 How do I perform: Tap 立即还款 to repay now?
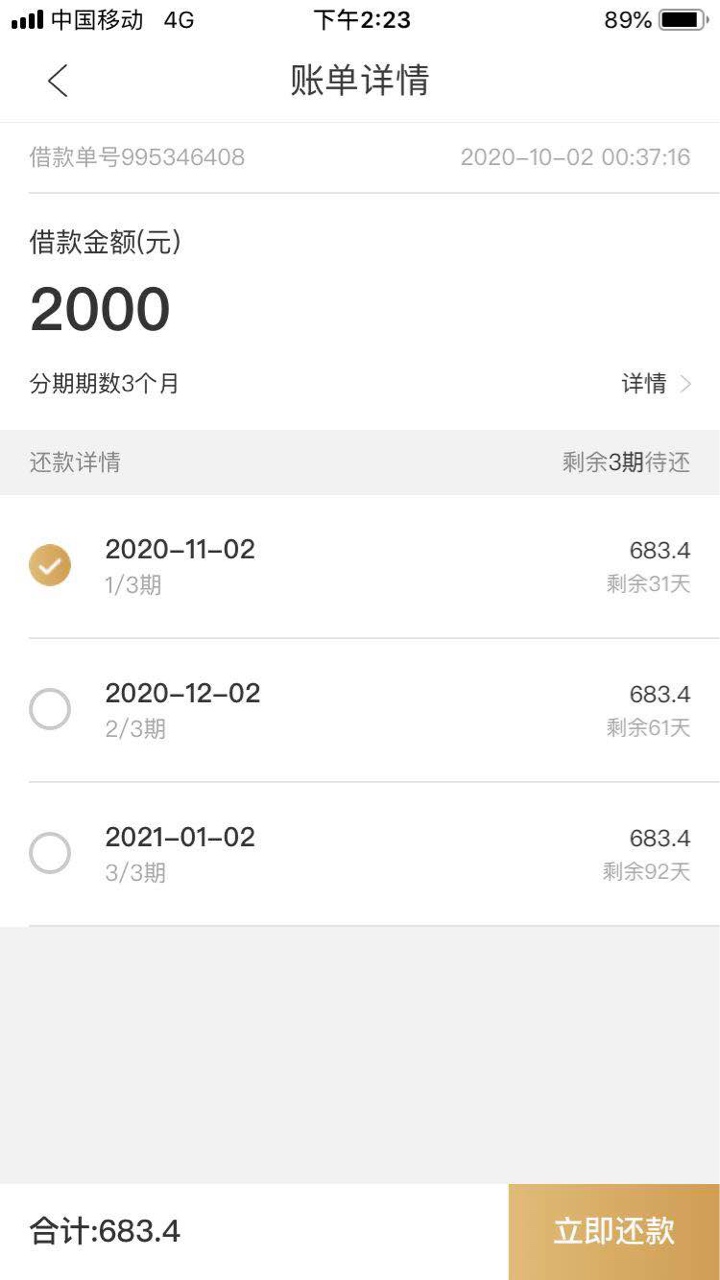click(x=614, y=1232)
